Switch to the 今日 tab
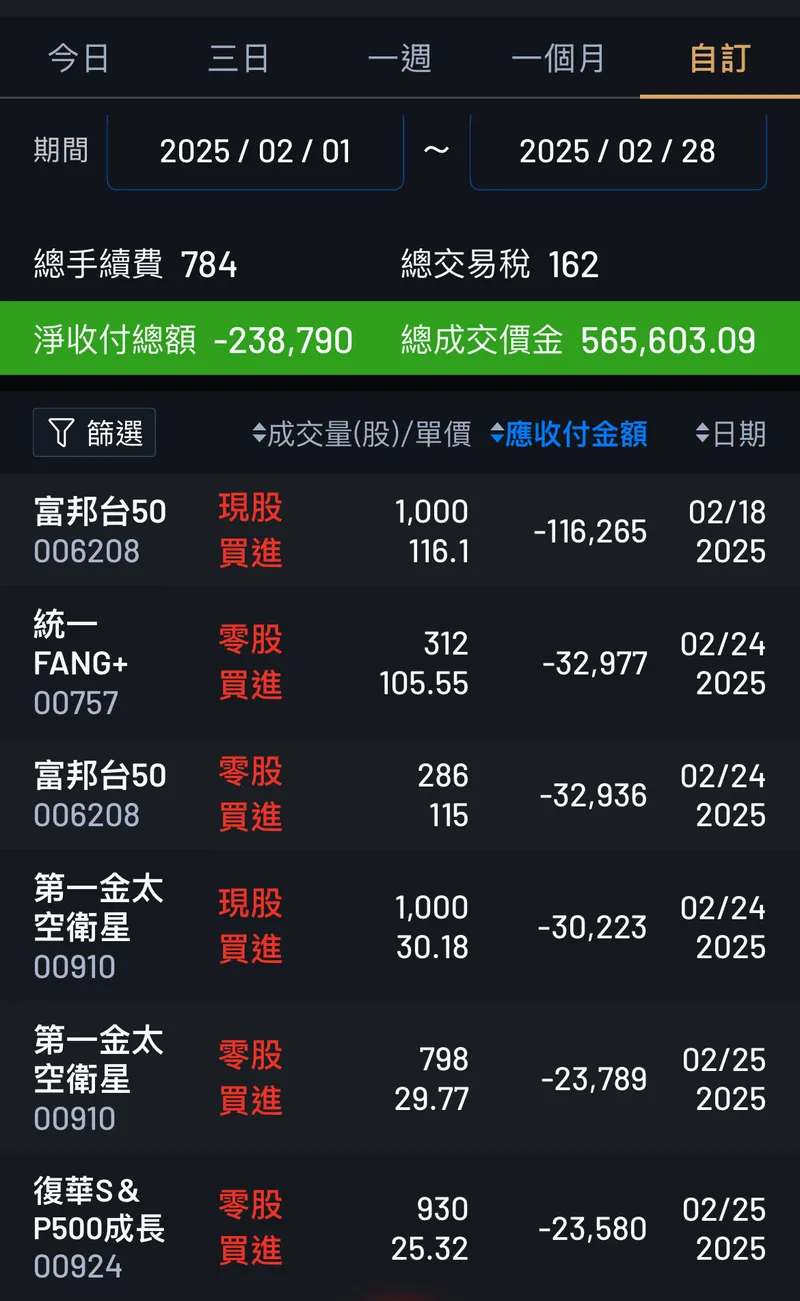The width and height of the screenshot is (800, 1301). (79, 58)
